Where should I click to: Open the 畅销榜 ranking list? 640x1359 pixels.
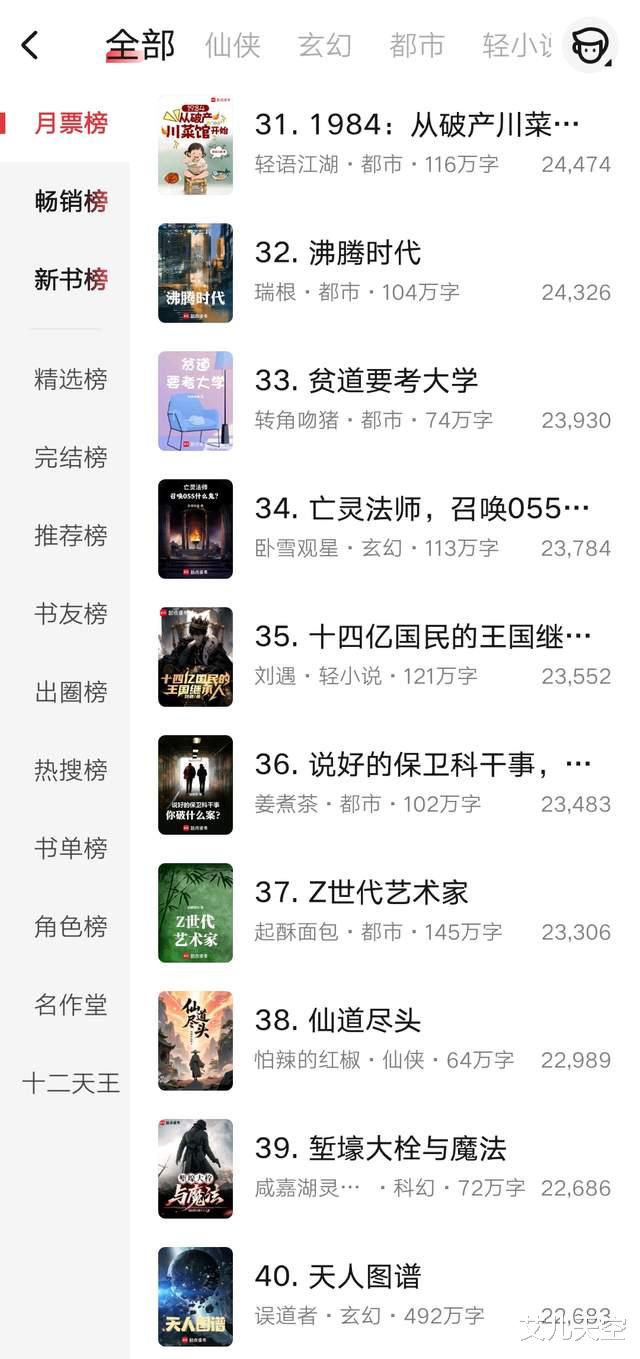tap(70, 201)
